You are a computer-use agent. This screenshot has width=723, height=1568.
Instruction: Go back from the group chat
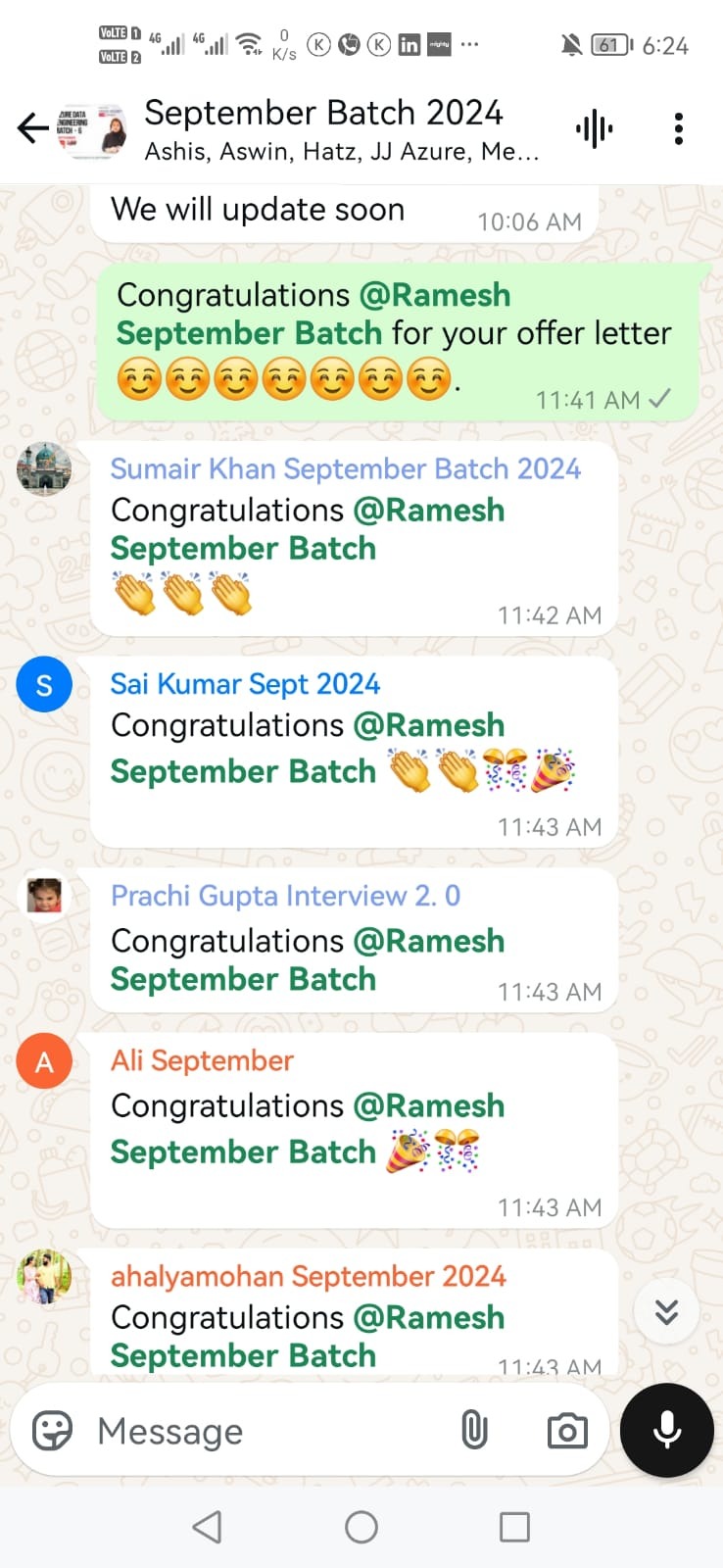pyautogui.click(x=33, y=128)
